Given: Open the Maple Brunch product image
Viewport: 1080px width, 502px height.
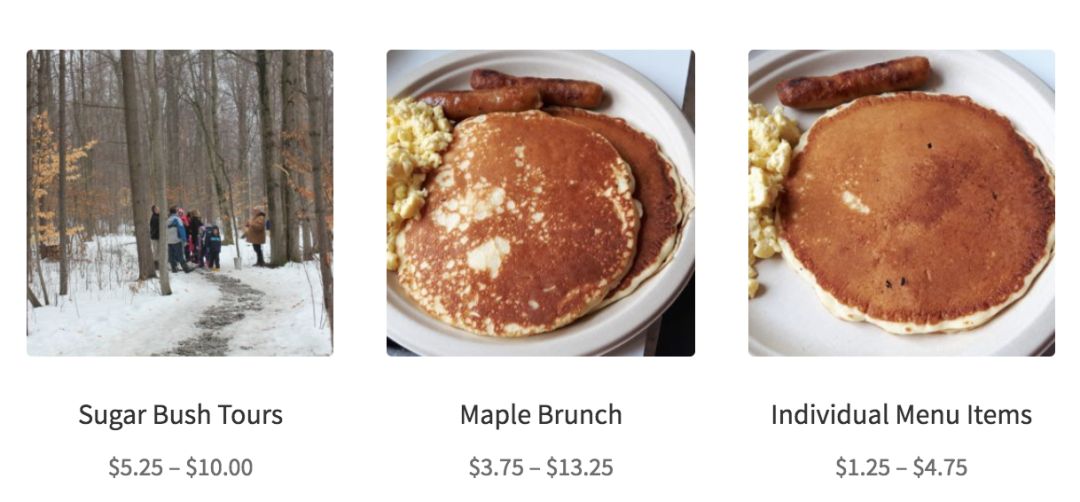Looking at the screenshot, I should point(540,203).
